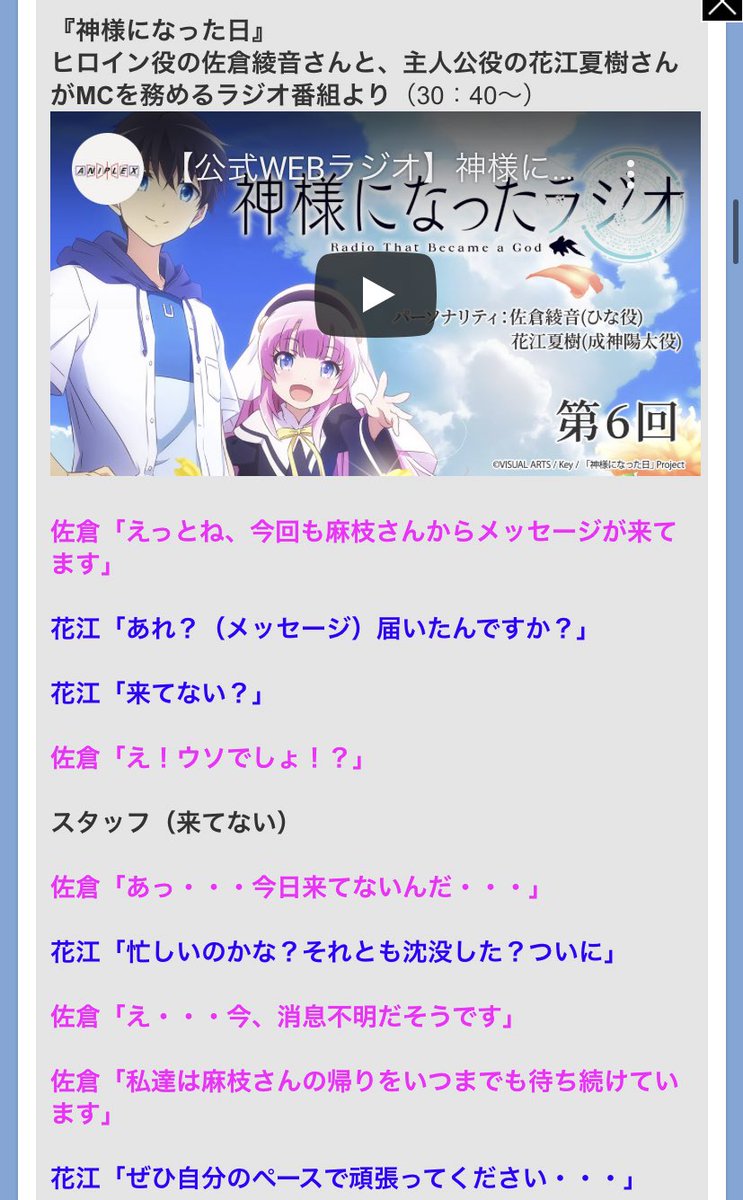Close the image viewer with the X
The height and width of the screenshot is (1200, 743).
point(722,9)
